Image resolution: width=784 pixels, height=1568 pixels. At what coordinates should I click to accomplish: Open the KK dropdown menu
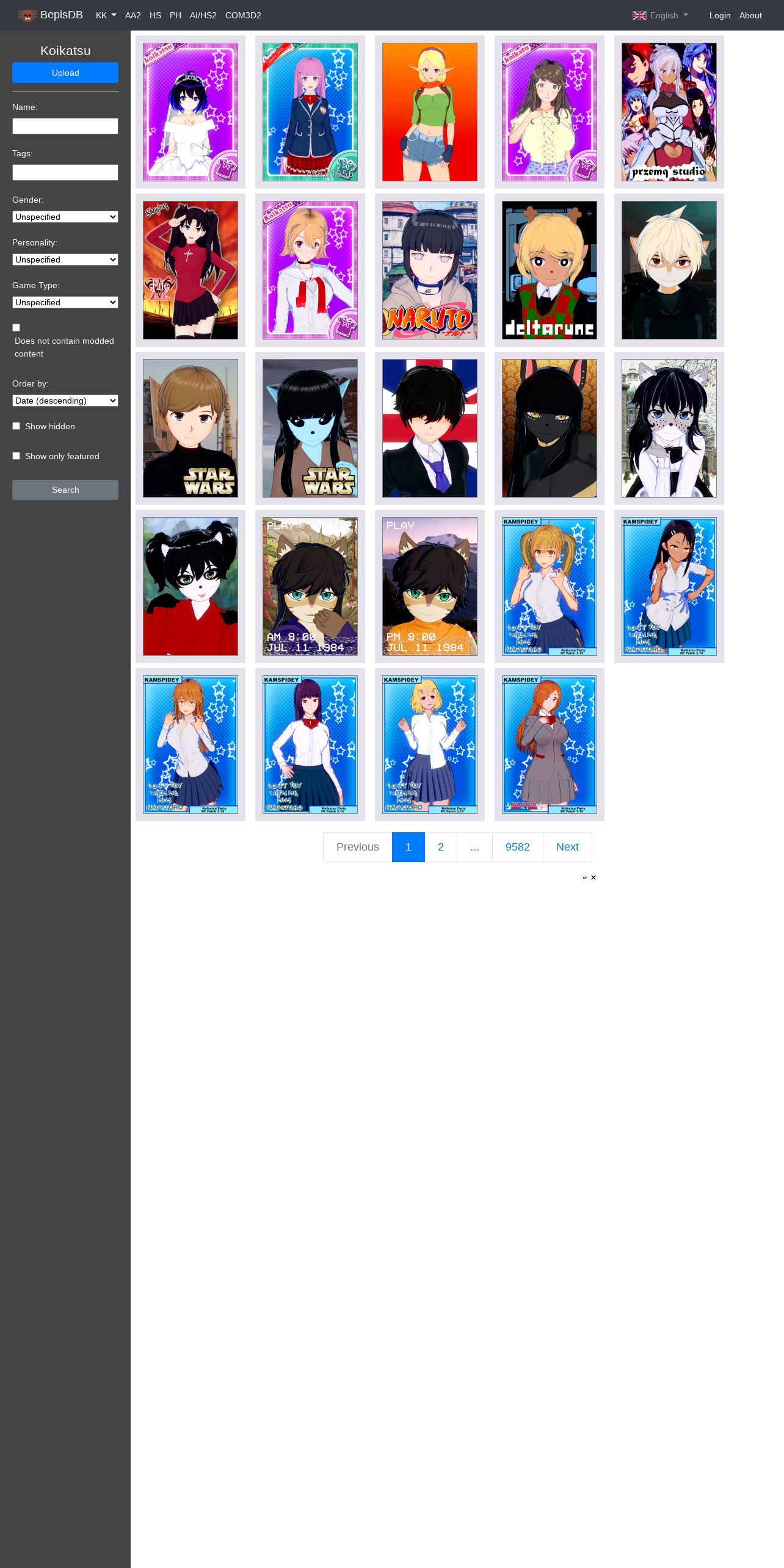[106, 15]
